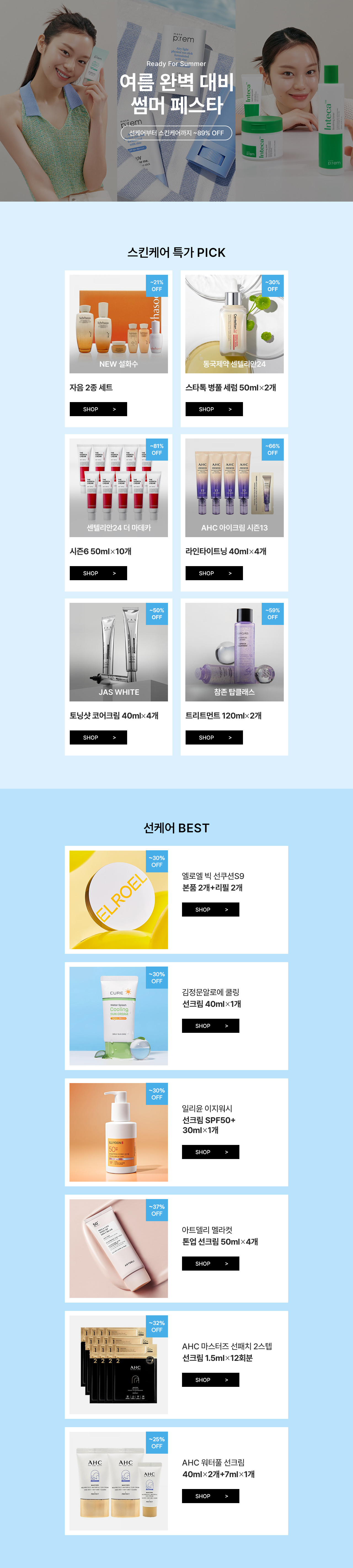Tap SHOP for AHC 마스터즈 선패치
Viewport: 353px width, 1568px height.
pos(210,1379)
